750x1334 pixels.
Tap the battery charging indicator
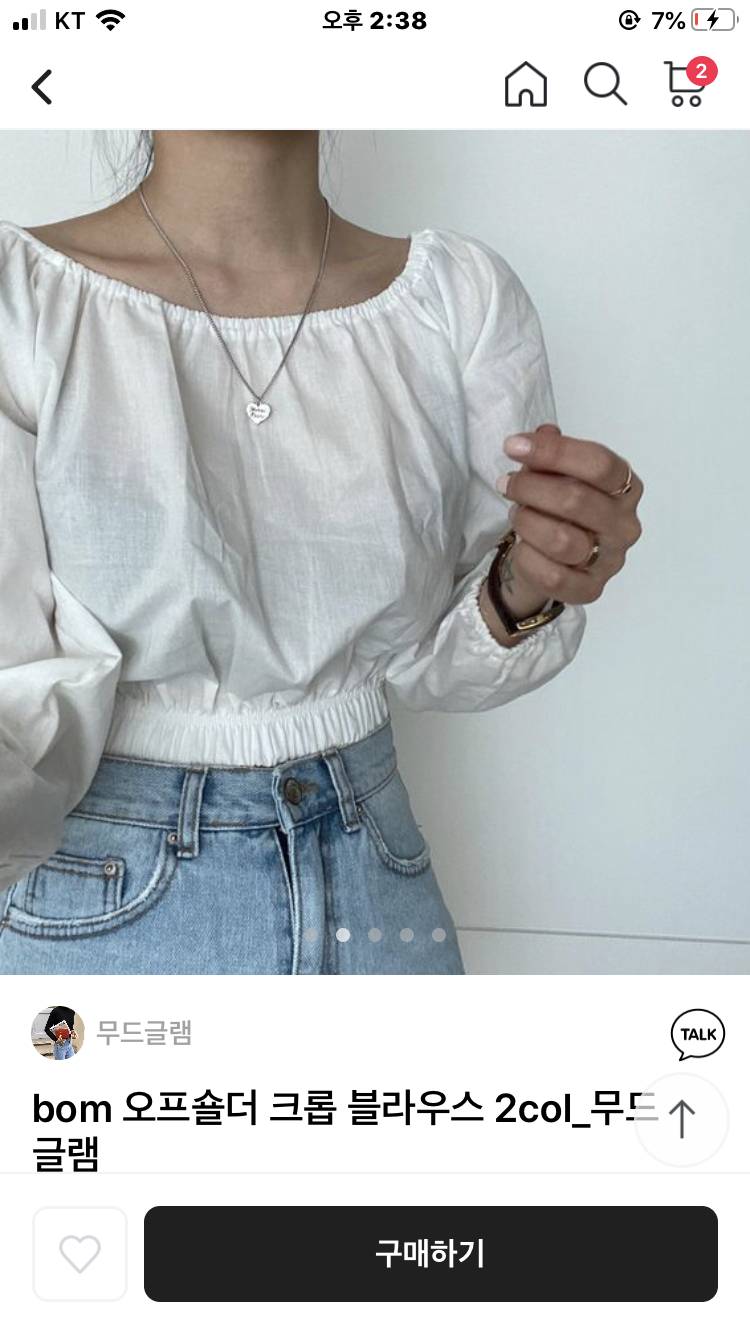pos(716,18)
